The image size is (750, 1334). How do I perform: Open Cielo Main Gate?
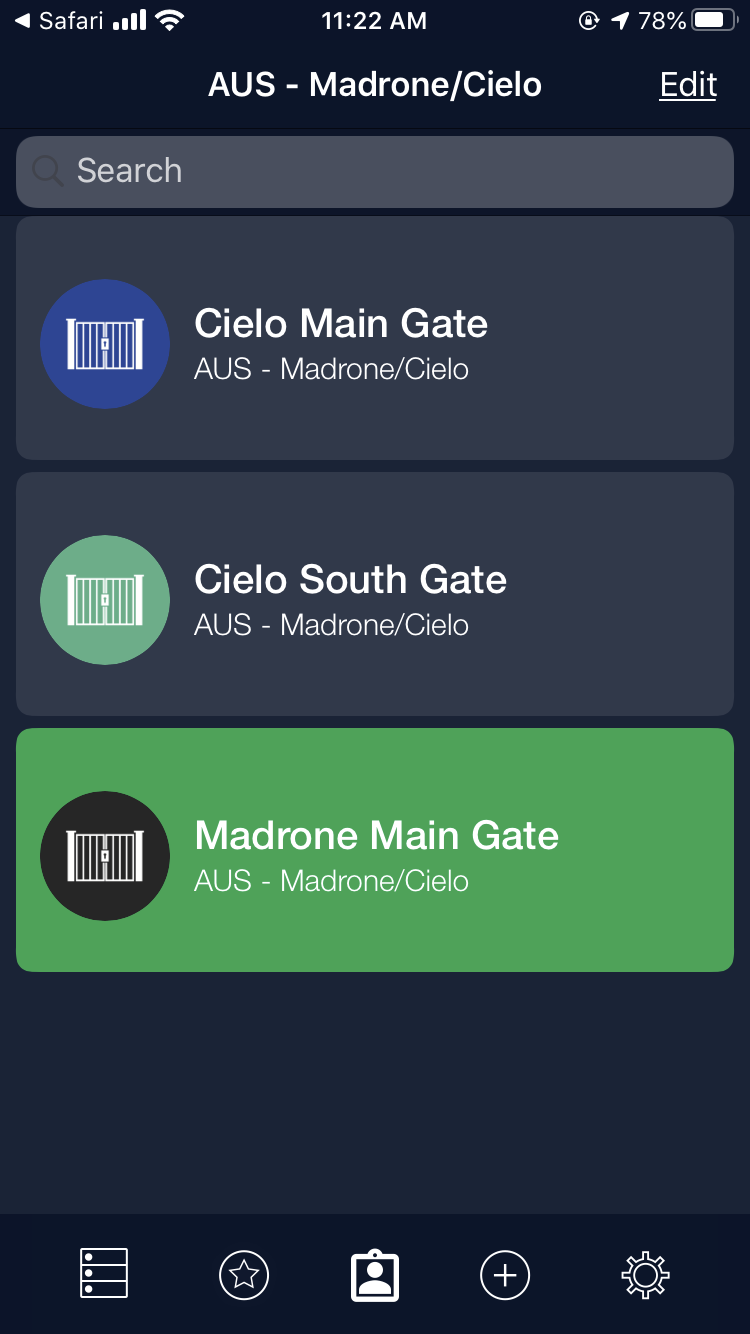point(375,339)
